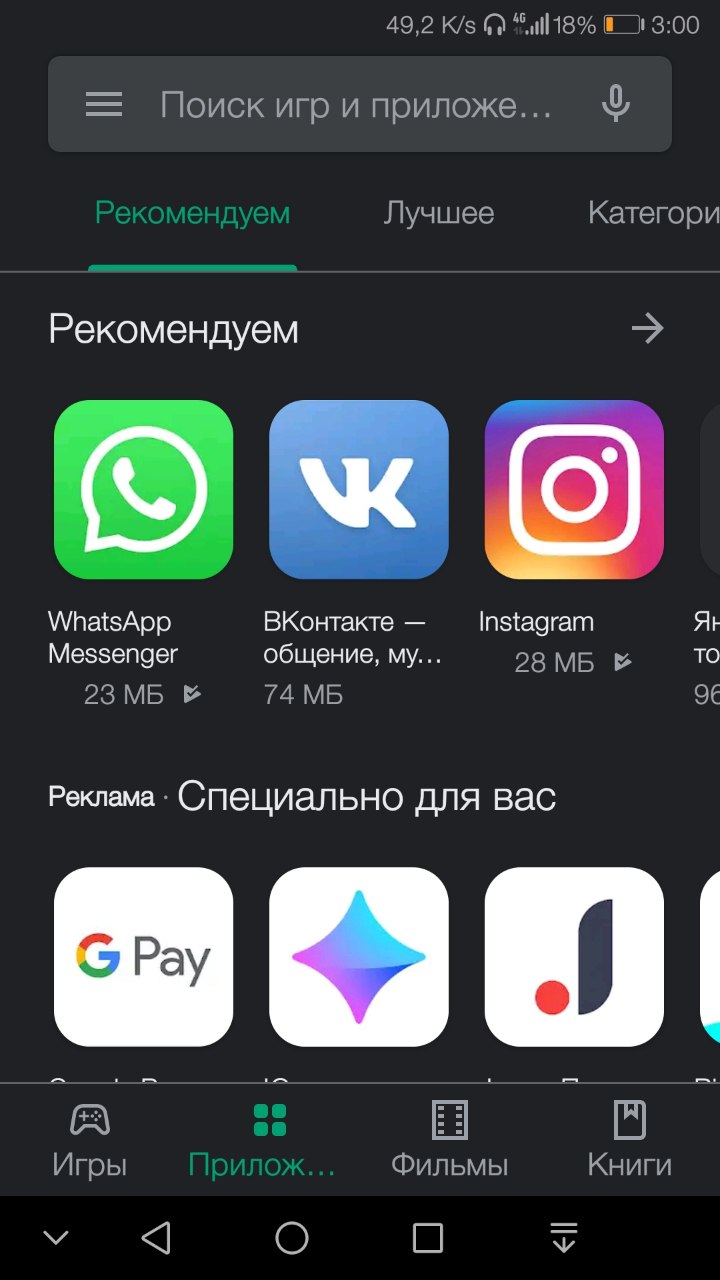Switch to the Фильмы section
The height and width of the screenshot is (1280, 720).
(449, 1140)
